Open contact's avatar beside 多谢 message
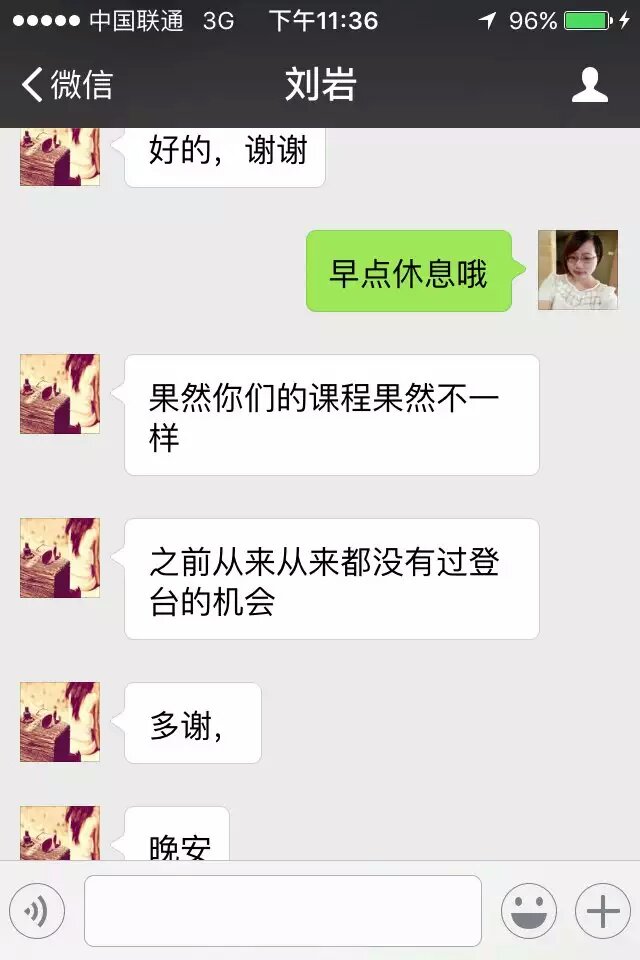The height and width of the screenshot is (960, 640). [x=60, y=722]
